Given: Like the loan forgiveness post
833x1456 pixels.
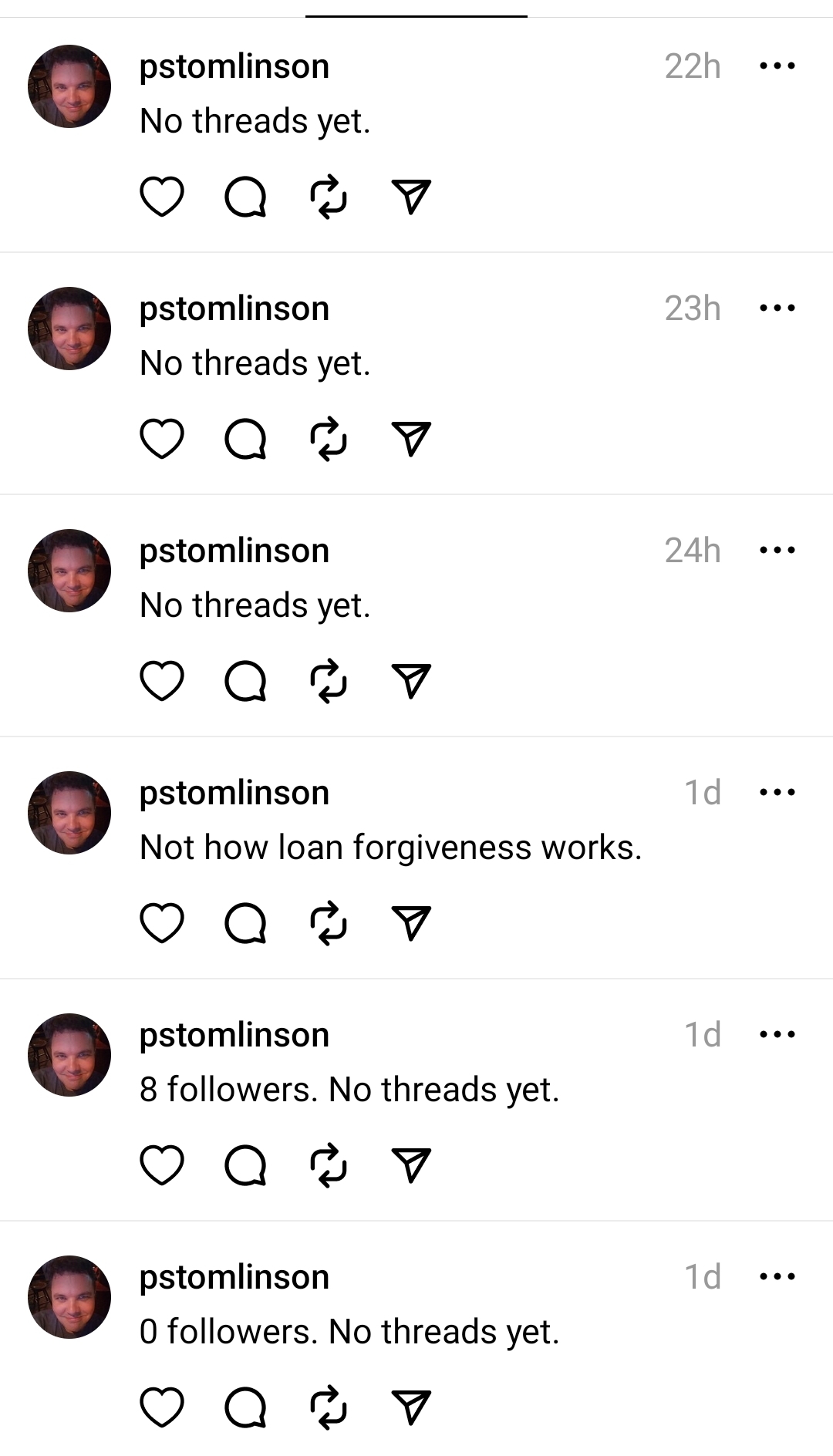Looking at the screenshot, I should click(x=162, y=923).
